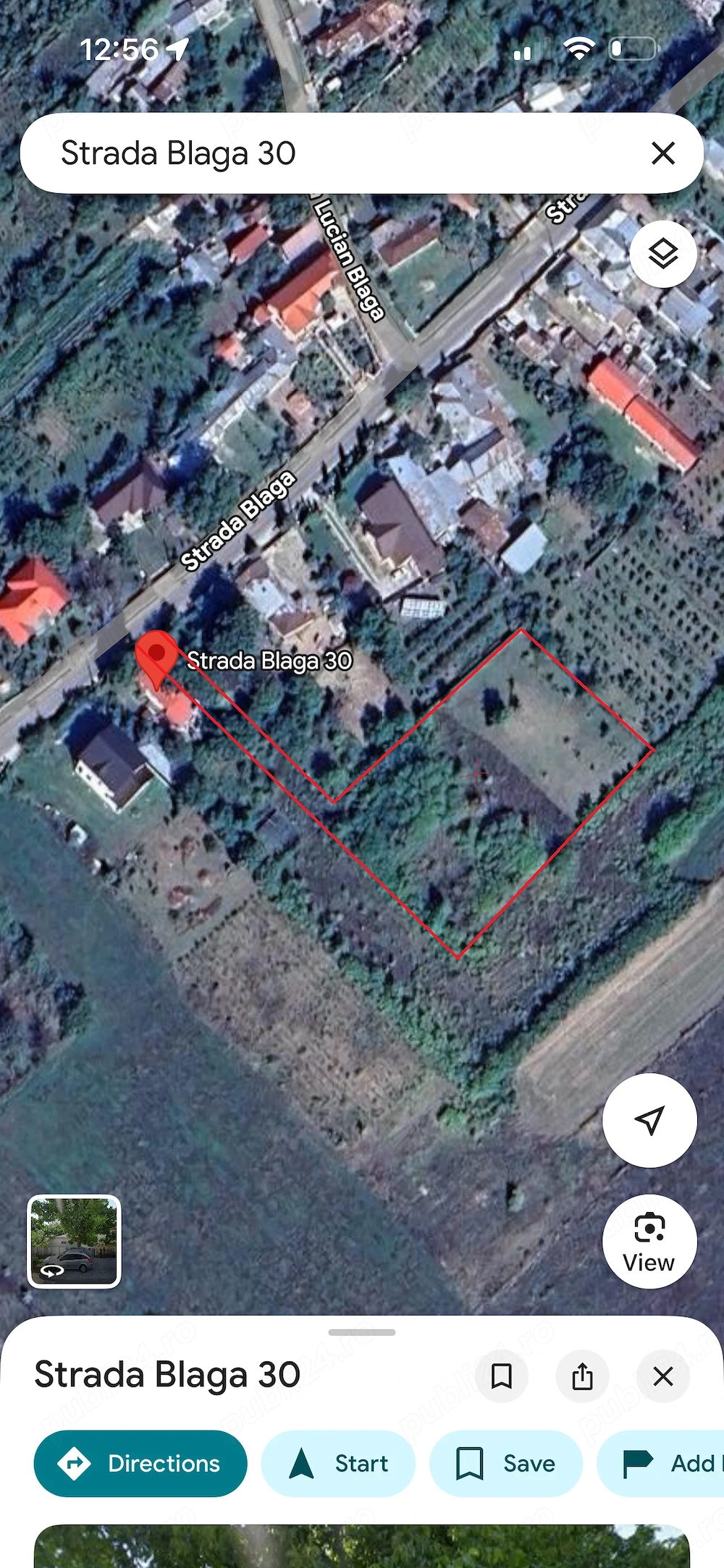The image size is (724, 1568).
Task: Tap the turn-arrow icon inside Directions button
Action: tap(75, 1463)
